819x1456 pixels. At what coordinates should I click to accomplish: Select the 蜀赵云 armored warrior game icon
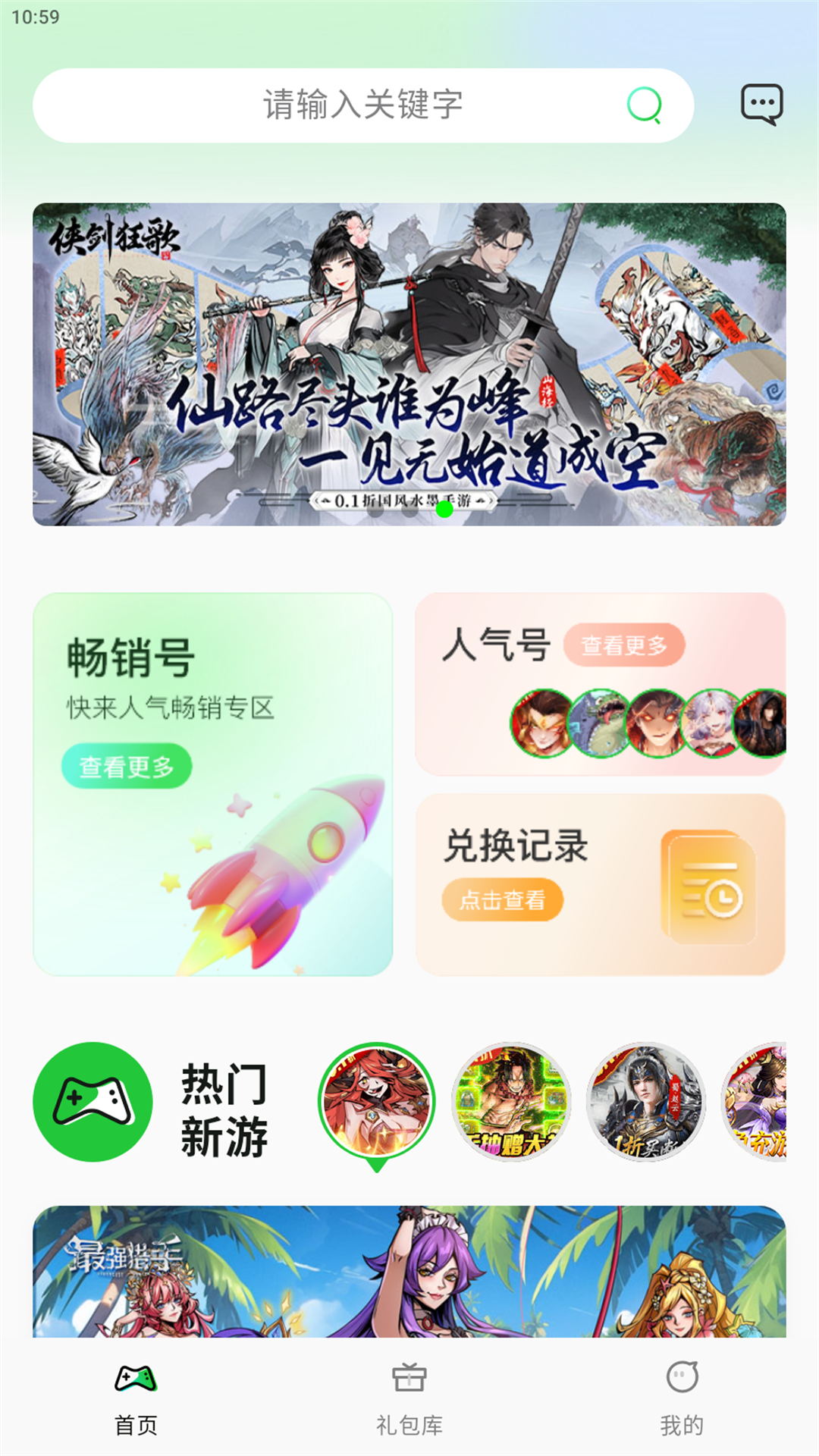pyautogui.click(x=646, y=1102)
